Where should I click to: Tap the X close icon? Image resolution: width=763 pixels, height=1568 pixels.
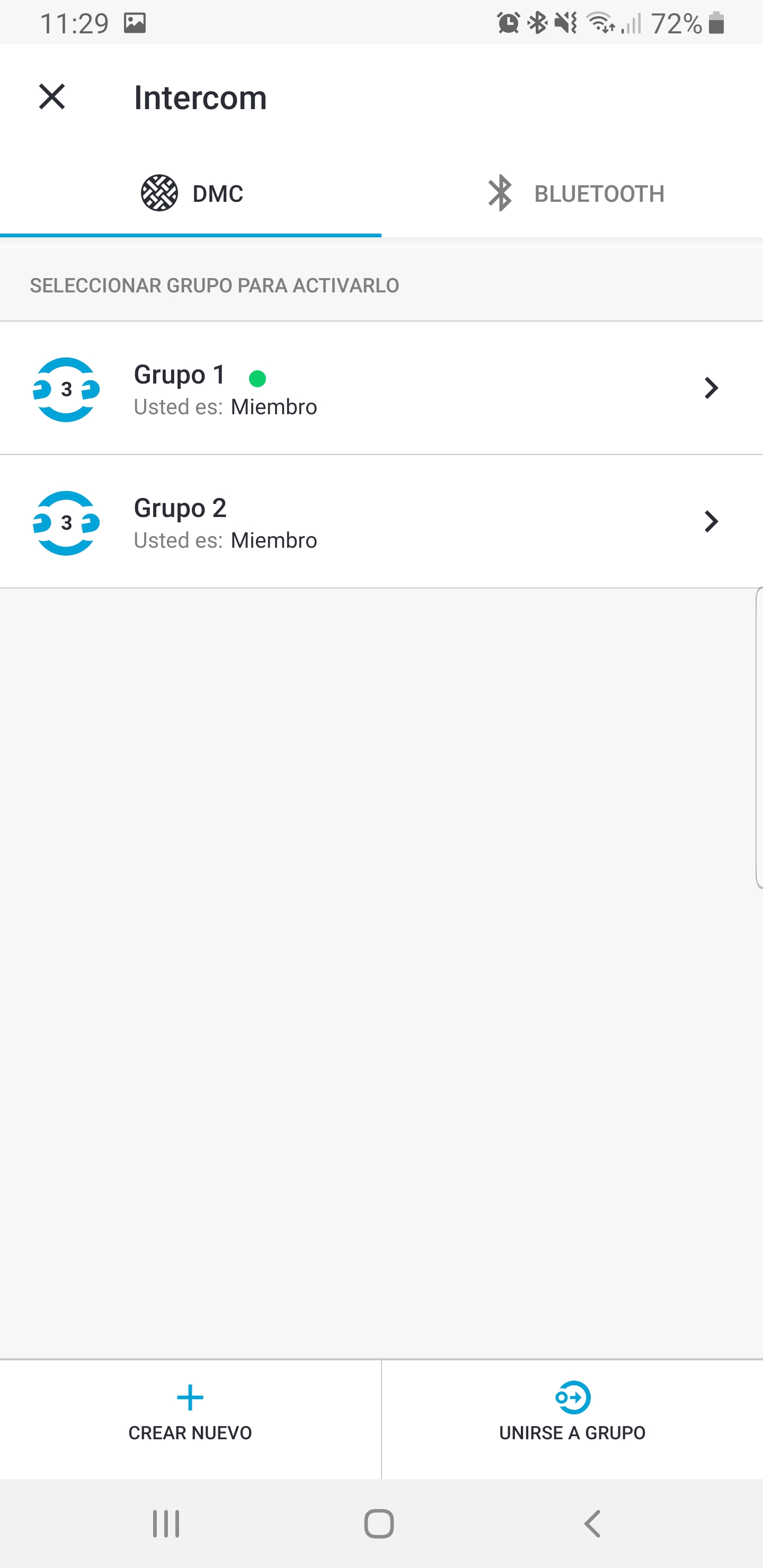[x=52, y=97]
